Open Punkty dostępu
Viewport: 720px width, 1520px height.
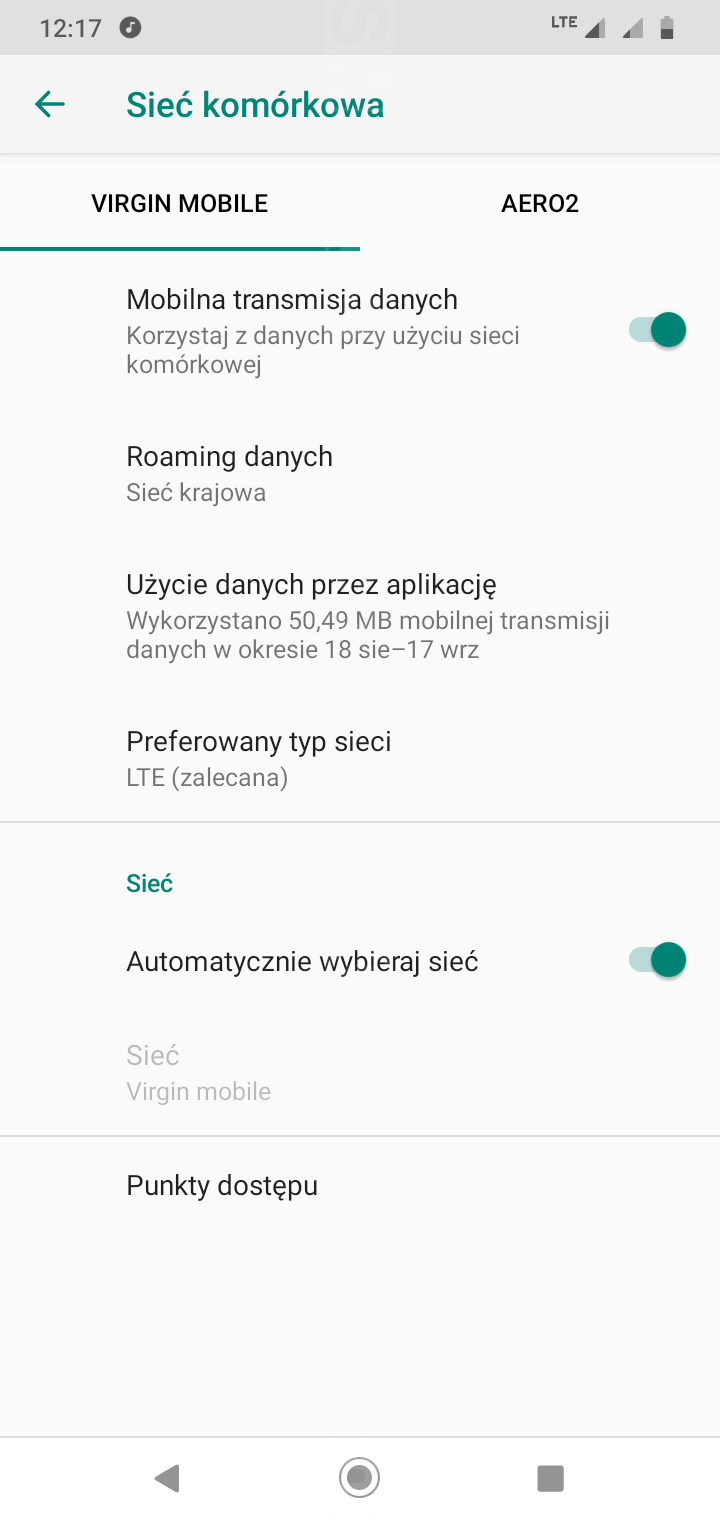coord(222,1186)
